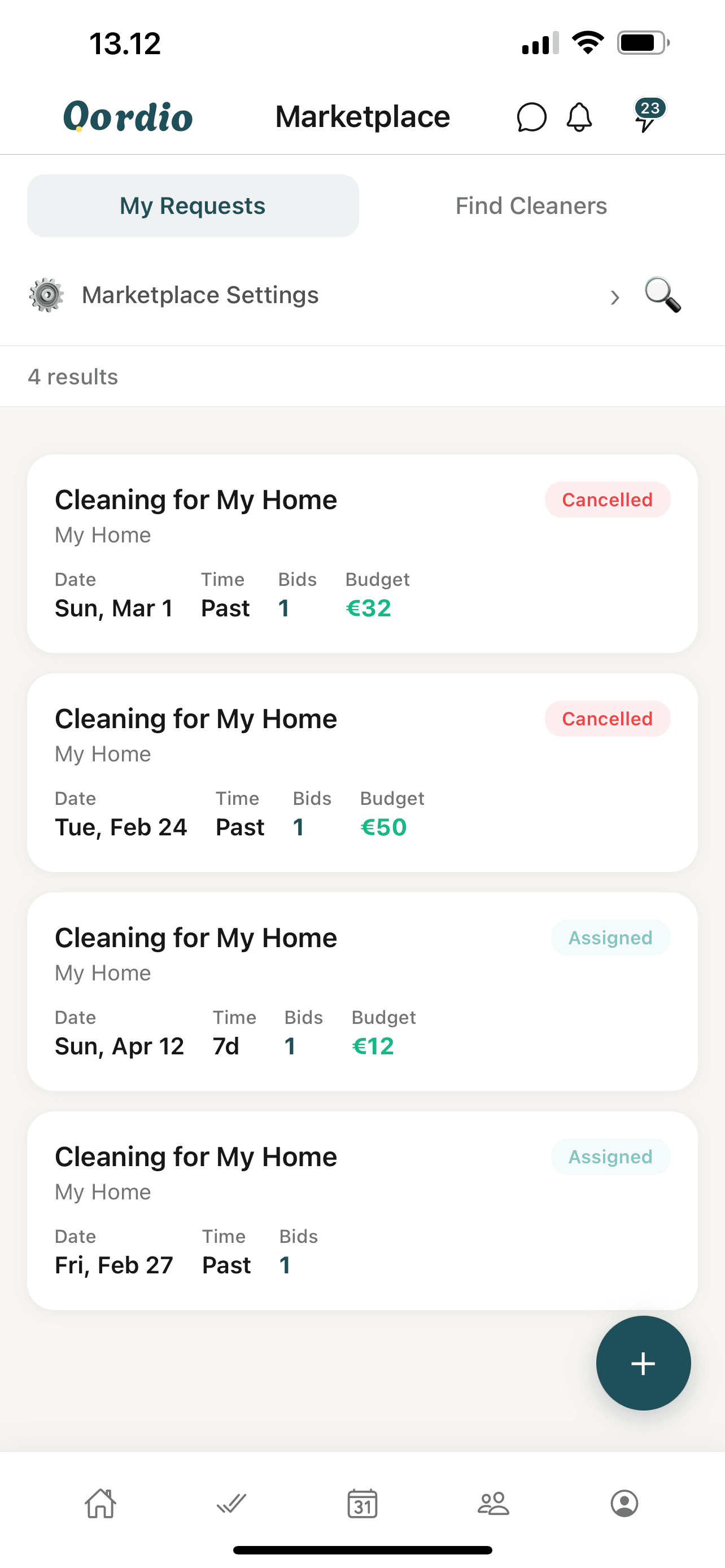725x1568 pixels.
Task: Open the calendar icon in bottom bar
Action: pyautogui.click(x=363, y=1504)
